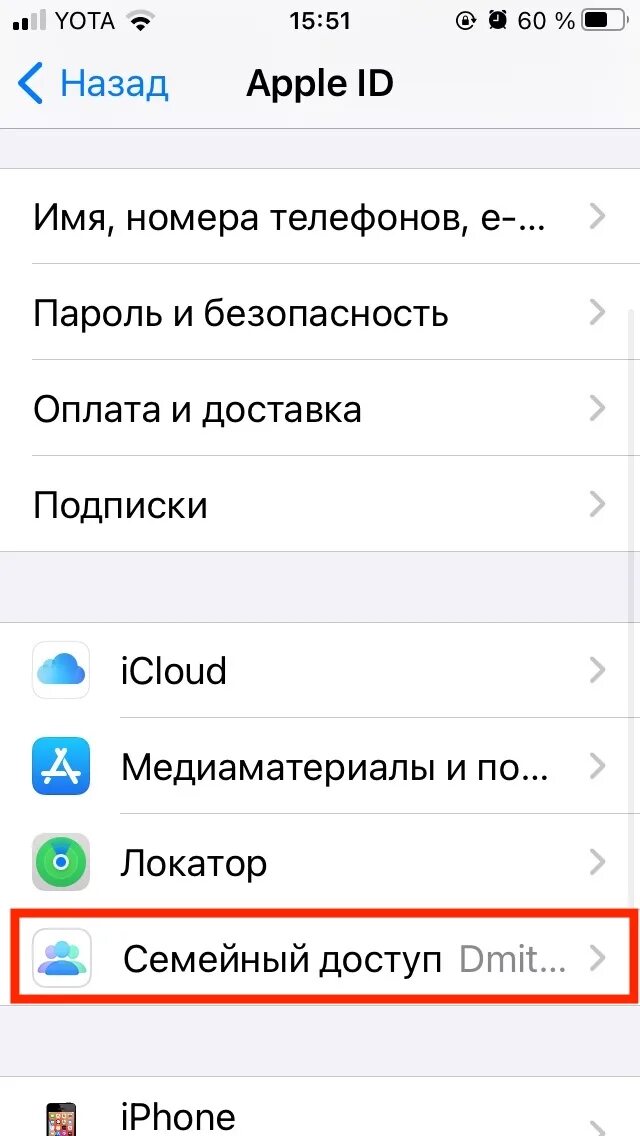Open Оплата и доставка settings
640x1136 pixels.
(320, 408)
